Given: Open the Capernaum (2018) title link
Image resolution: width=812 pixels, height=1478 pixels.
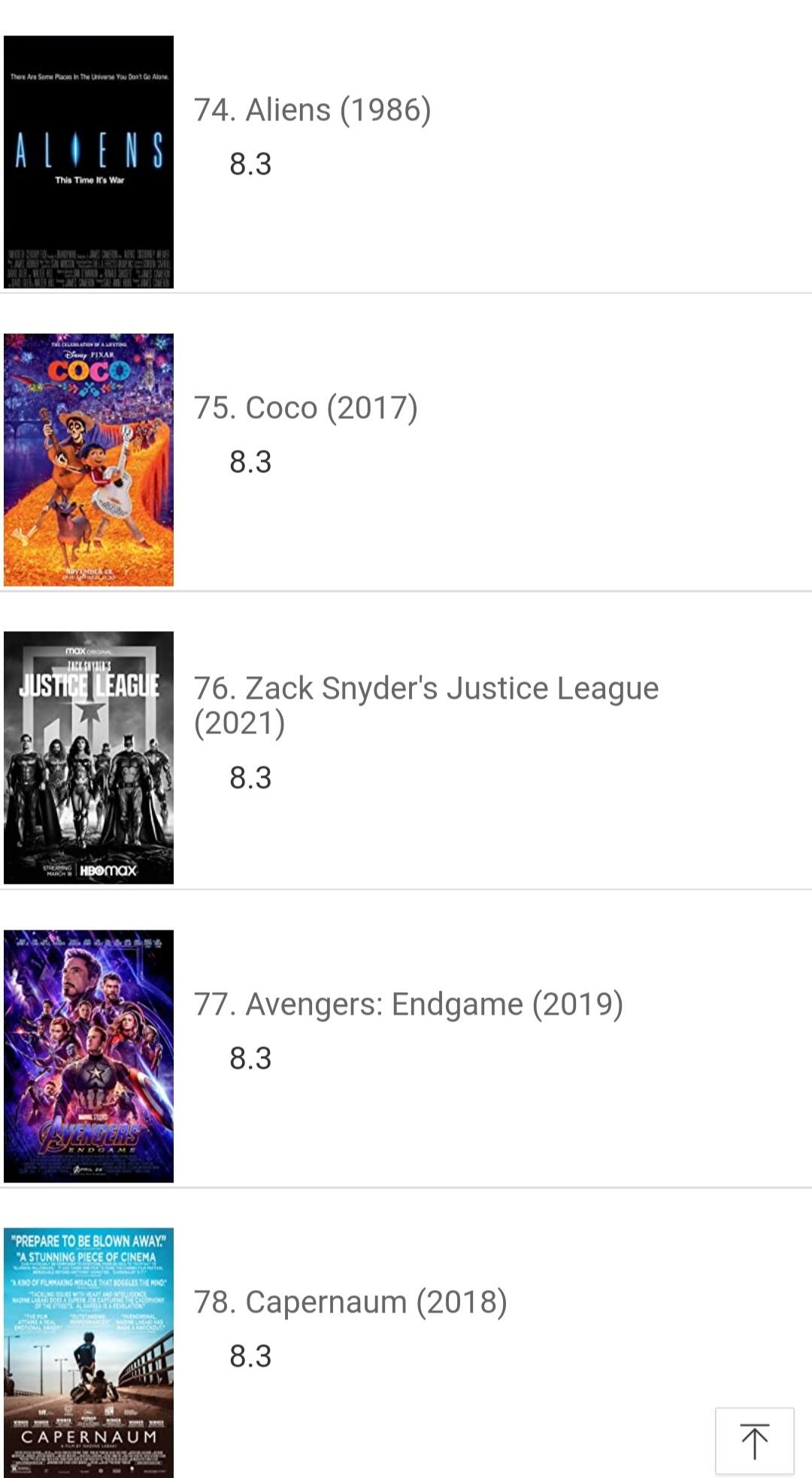Looking at the screenshot, I should click(350, 1303).
